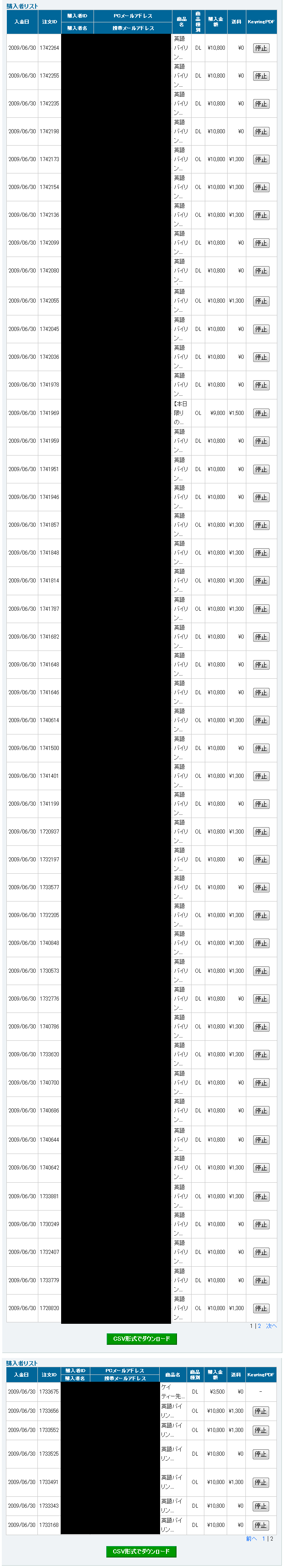286x1568 pixels.
Task: Stop the PDF for order 1740644
Action: pos(261,1140)
